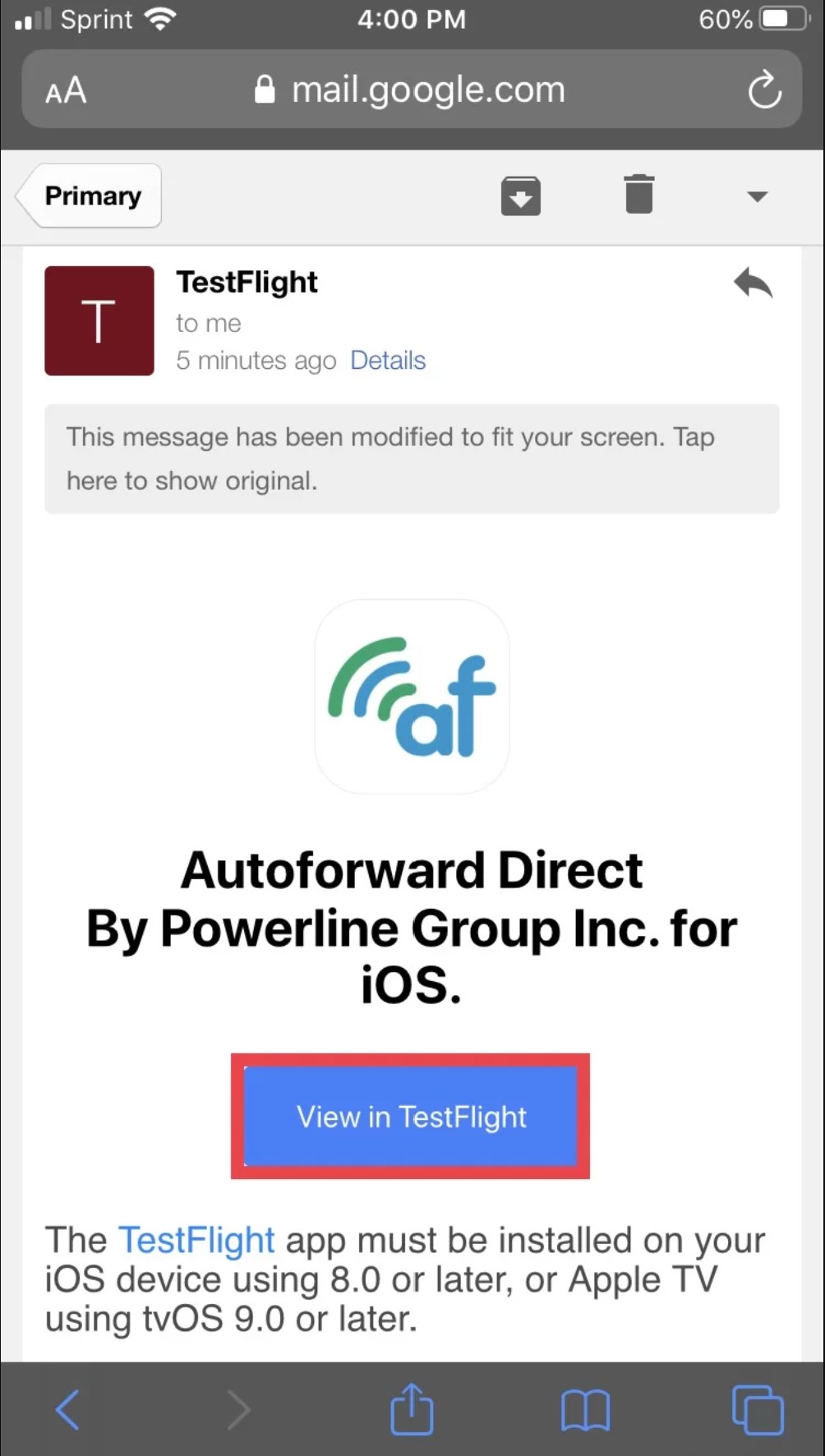The image size is (825, 1456).
Task: Open the Safari share sheet
Action: pyautogui.click(x=411, y=1408)
